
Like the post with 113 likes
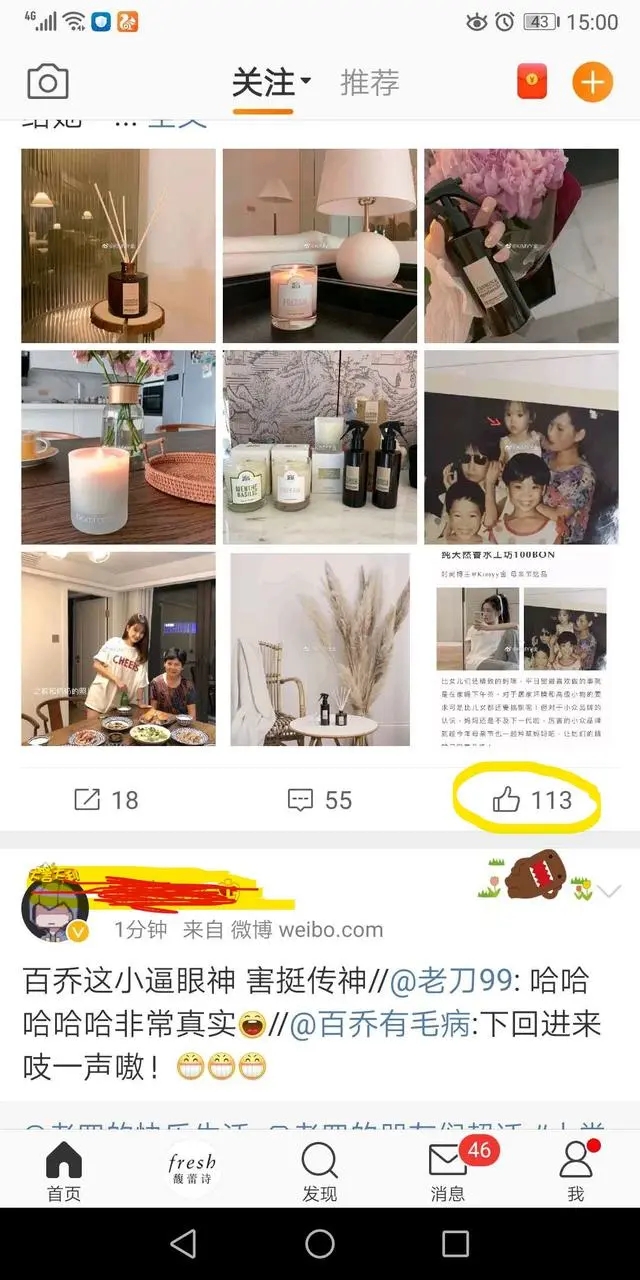tap(531, 800)
